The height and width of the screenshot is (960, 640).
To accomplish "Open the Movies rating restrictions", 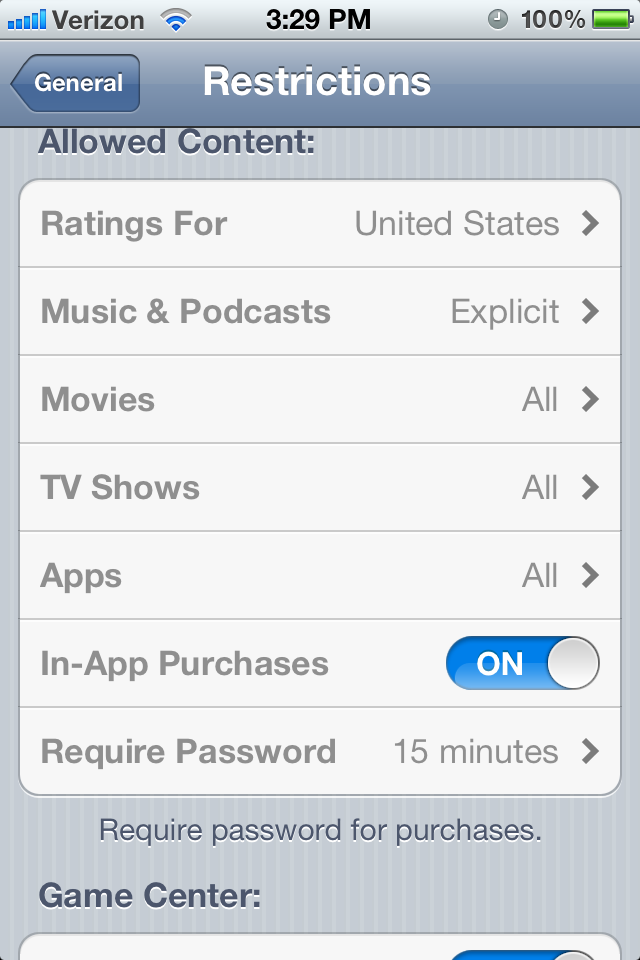I will point(320,400).
